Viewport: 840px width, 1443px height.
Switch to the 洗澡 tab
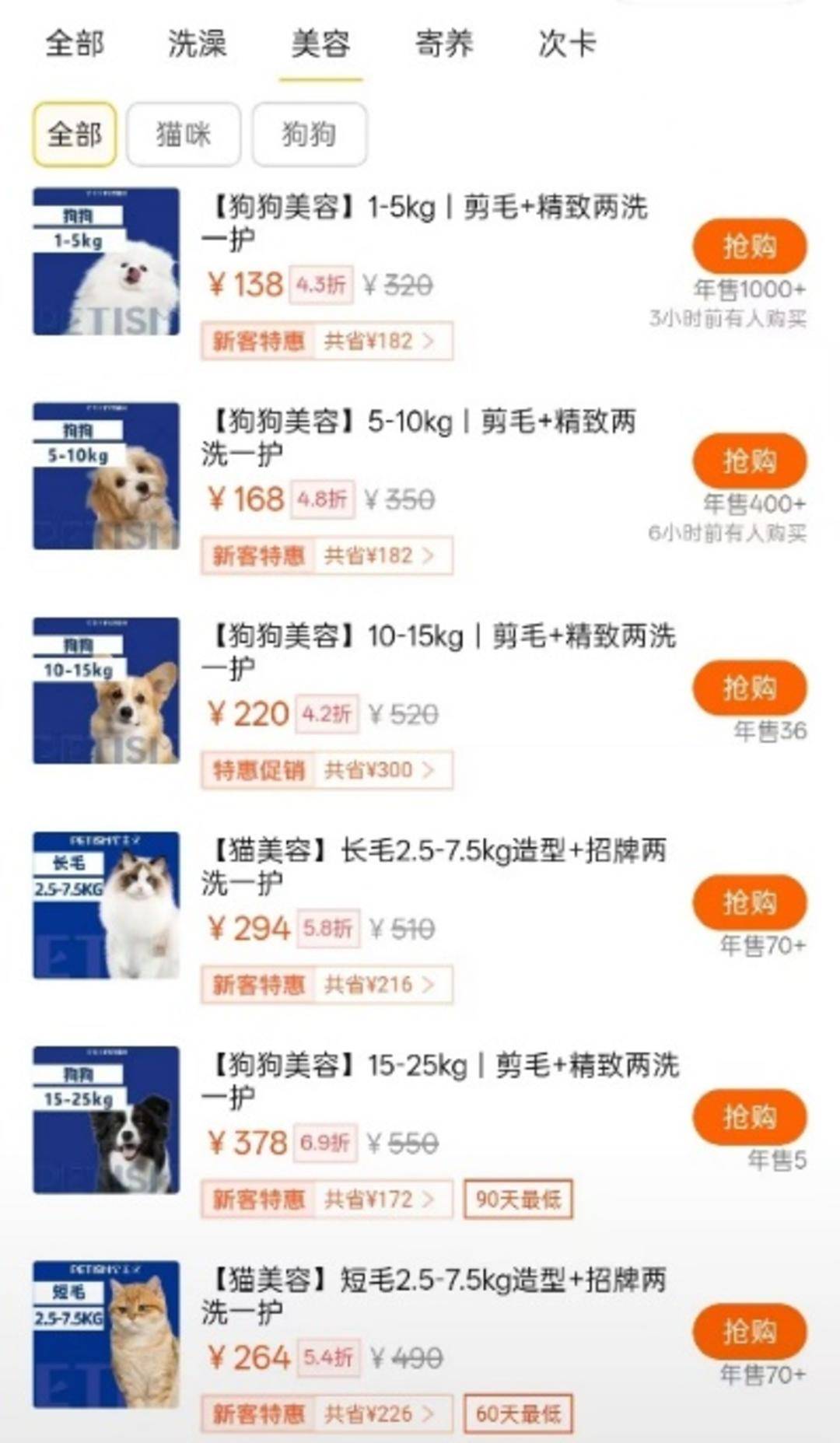[x=197, y=44]
